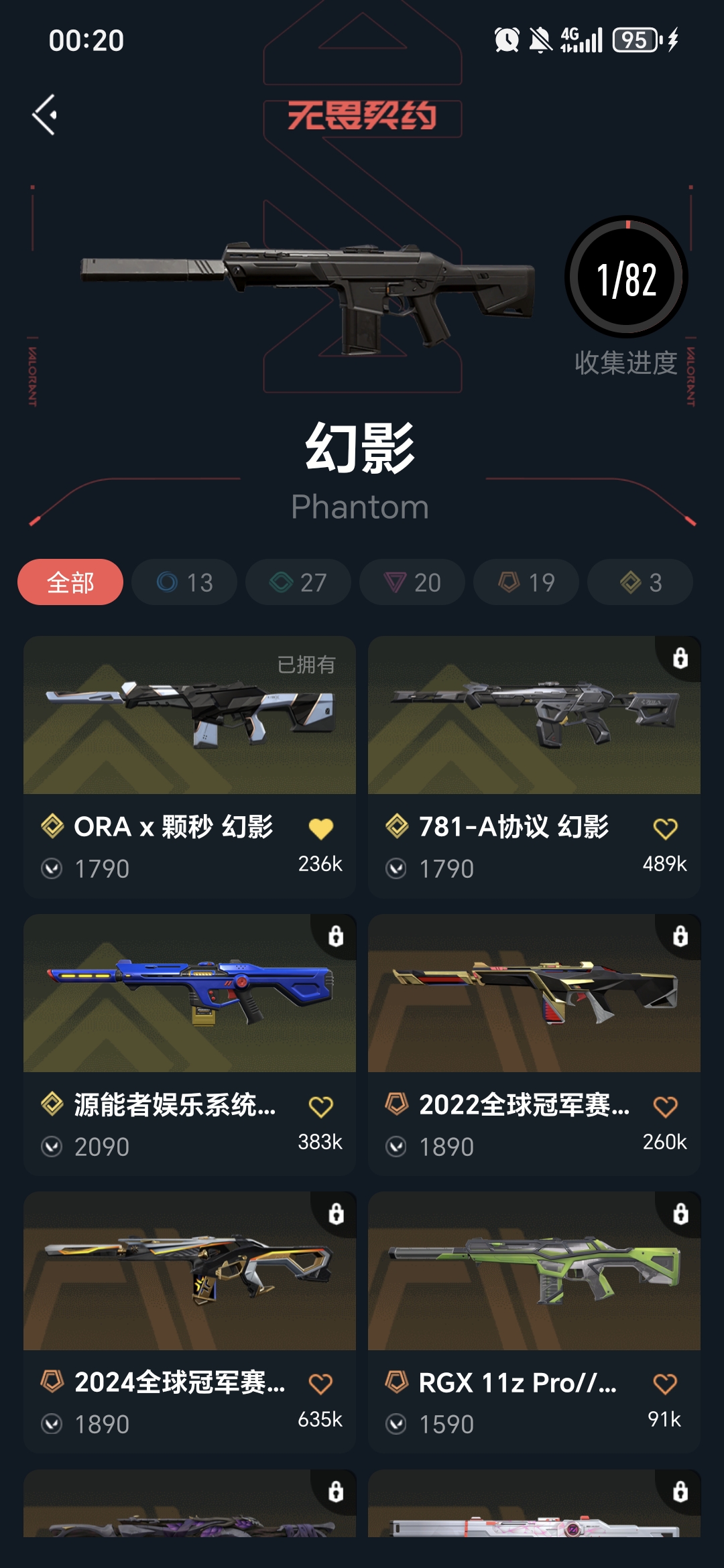
Task: Filter by the 19 tier chip
Action: point(526,582)
